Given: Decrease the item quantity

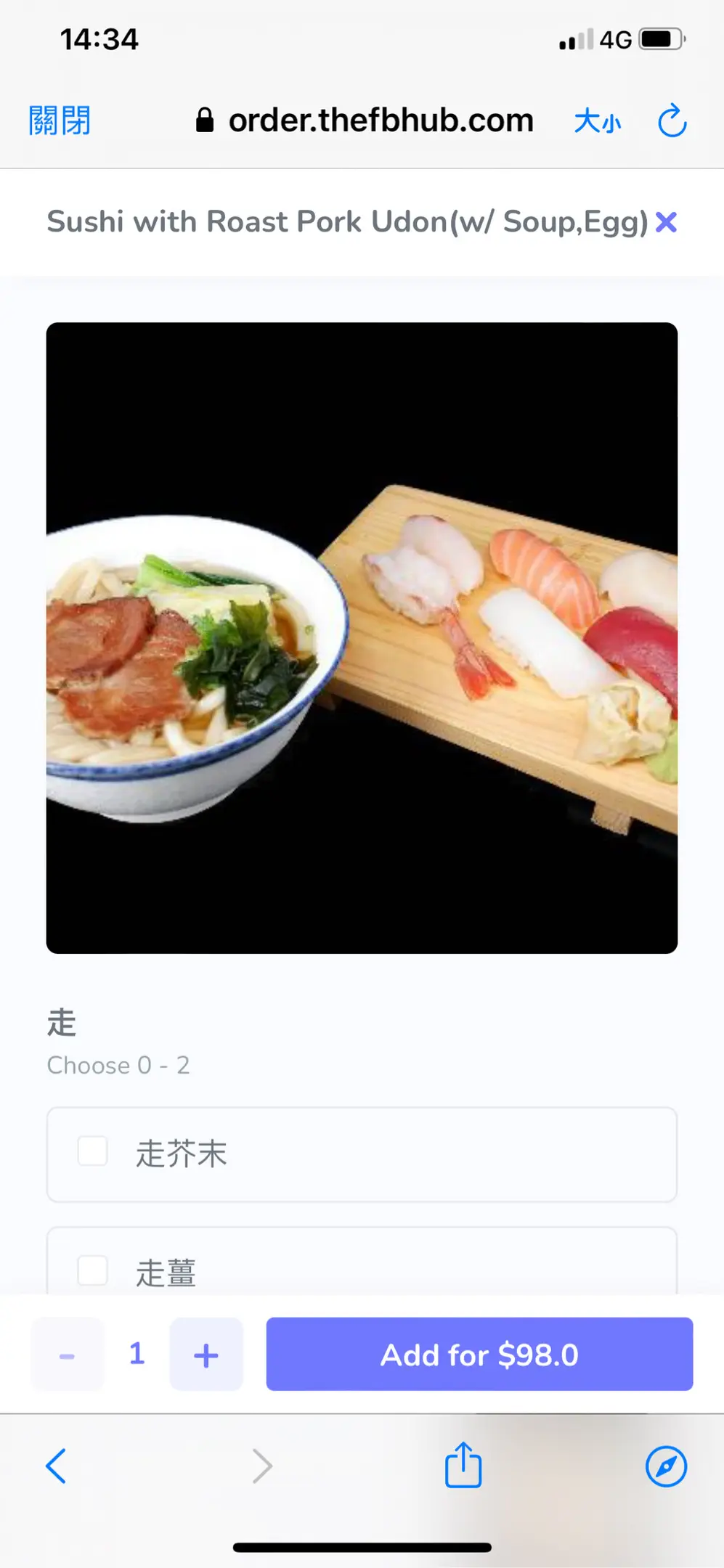Looking at the screenshot, I should [x=67, y=1355].
